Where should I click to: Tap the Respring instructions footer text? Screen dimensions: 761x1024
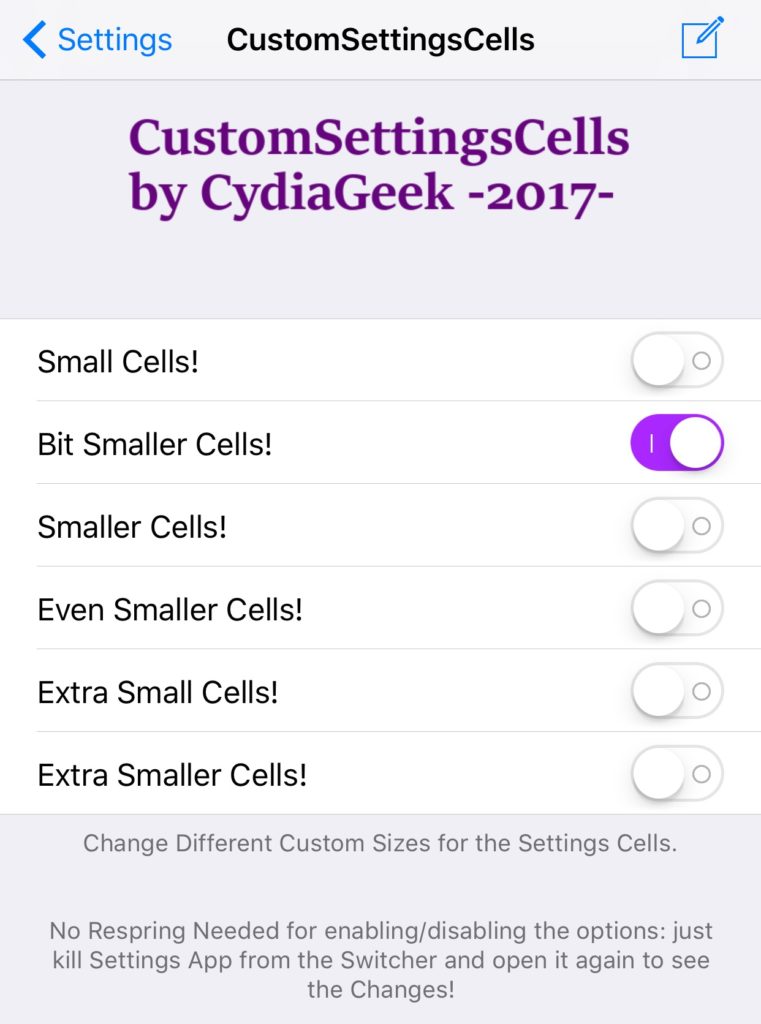380,960
